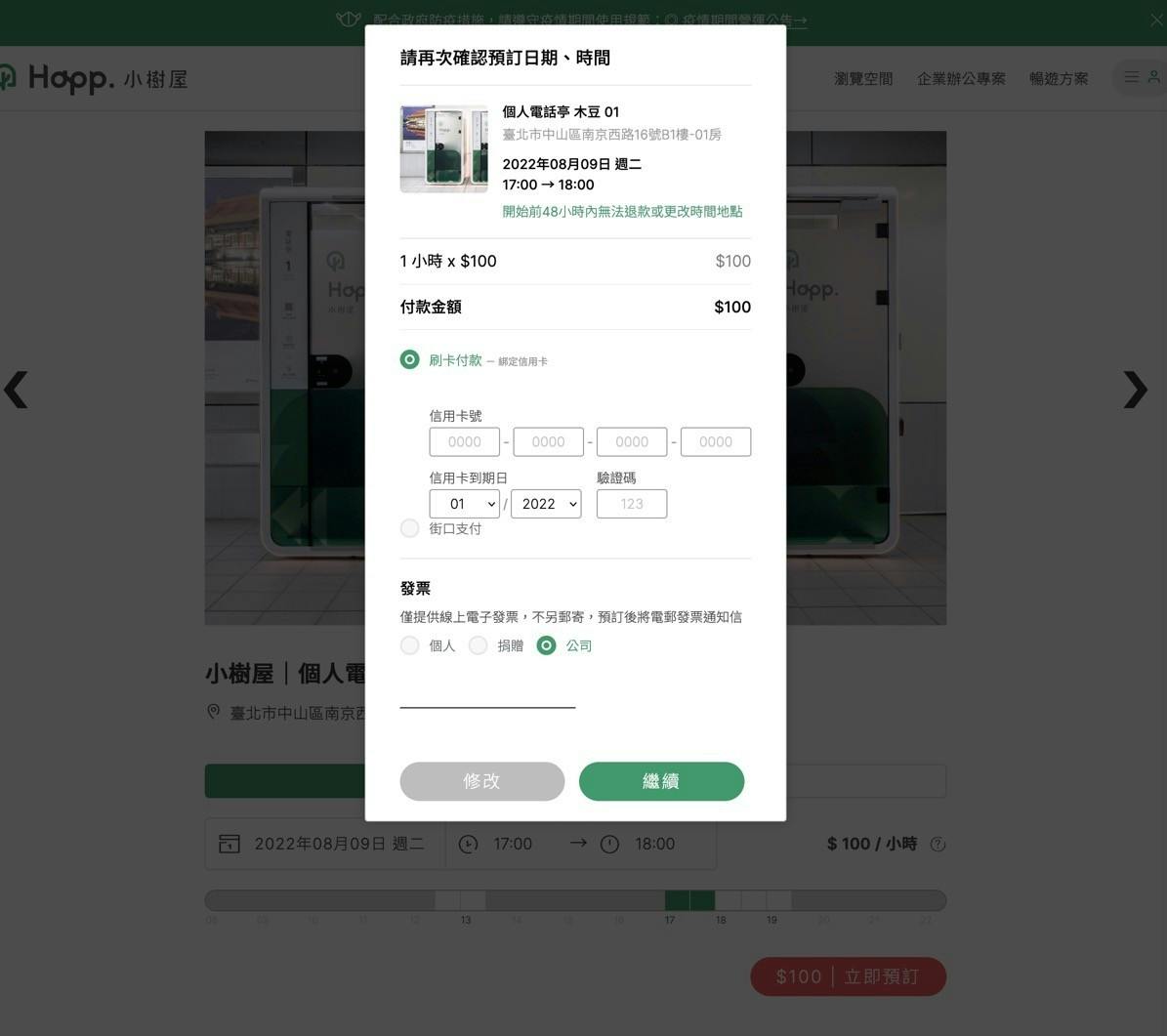Focus the first credit card number field
The height and width of the screenshot is (1036, 1167).
464,442
